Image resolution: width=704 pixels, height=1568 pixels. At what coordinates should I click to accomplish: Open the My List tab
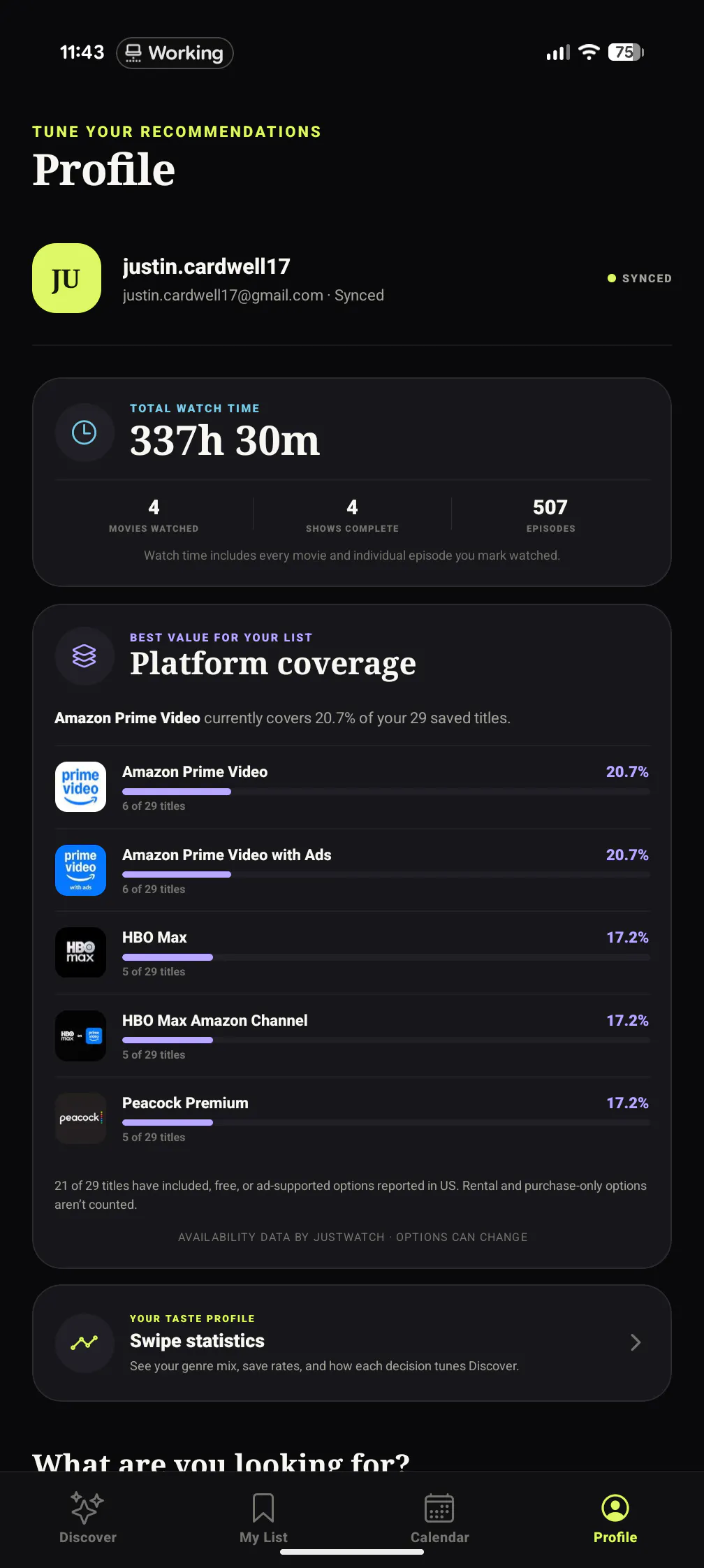click(x=263, y=1517)
